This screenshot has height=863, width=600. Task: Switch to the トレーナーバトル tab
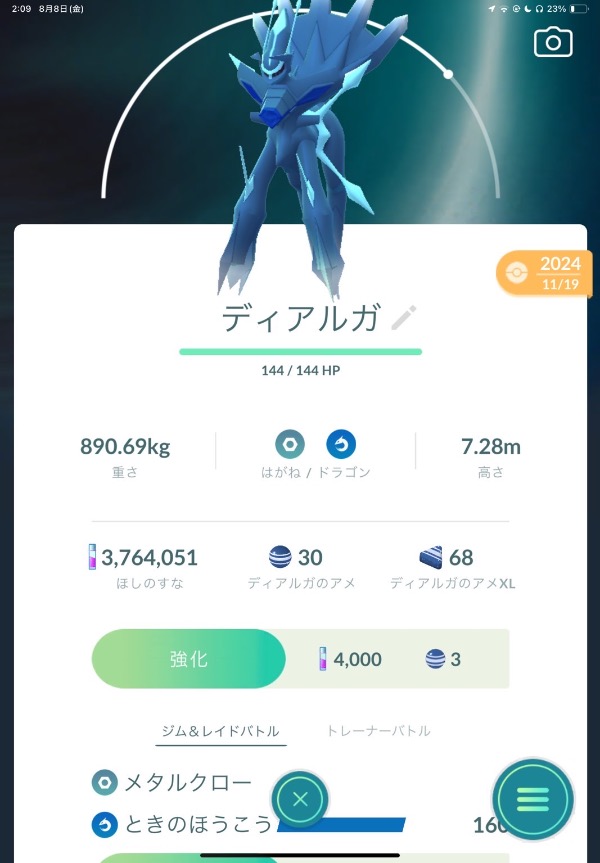(x=378, y=731)
